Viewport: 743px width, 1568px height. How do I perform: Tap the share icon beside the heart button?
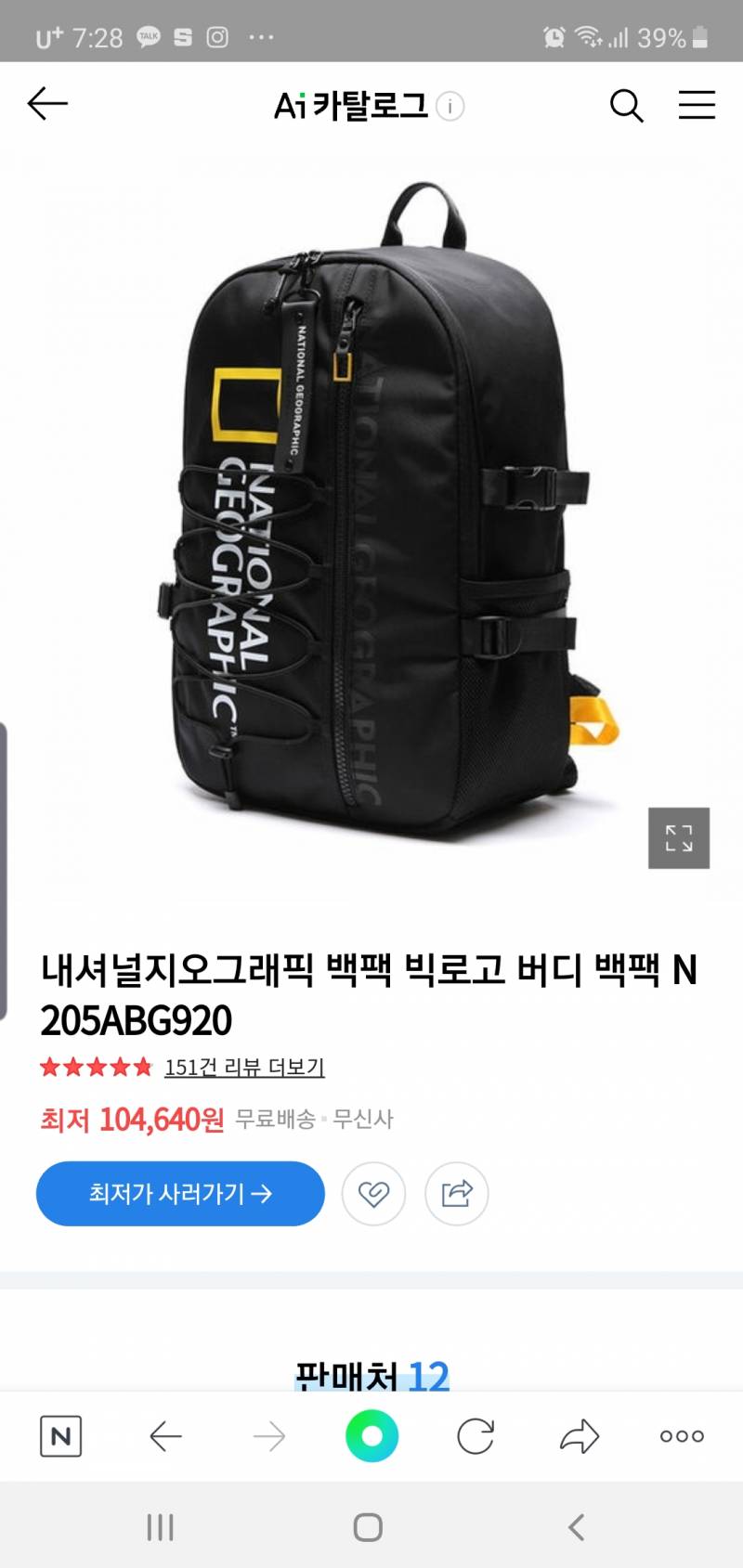[455, 1195]
